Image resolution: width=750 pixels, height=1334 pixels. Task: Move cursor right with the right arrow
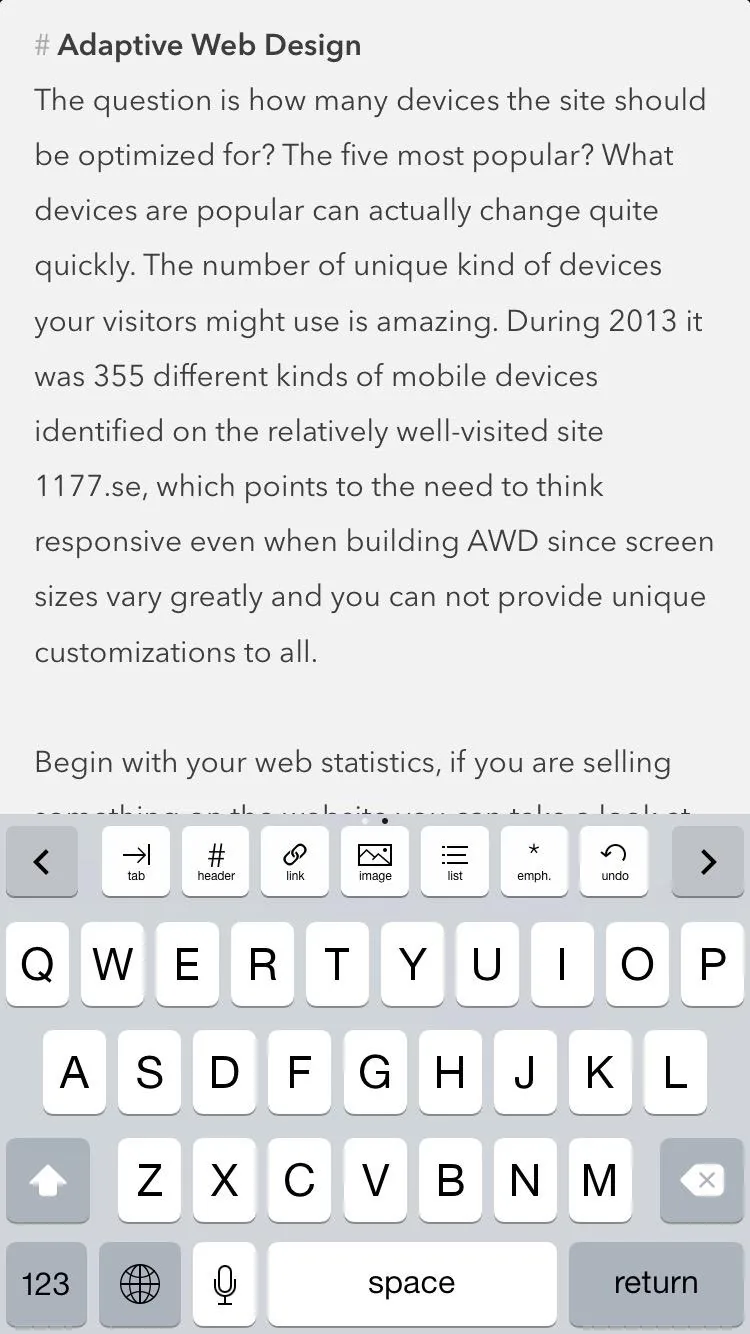(x=708, y=861)
